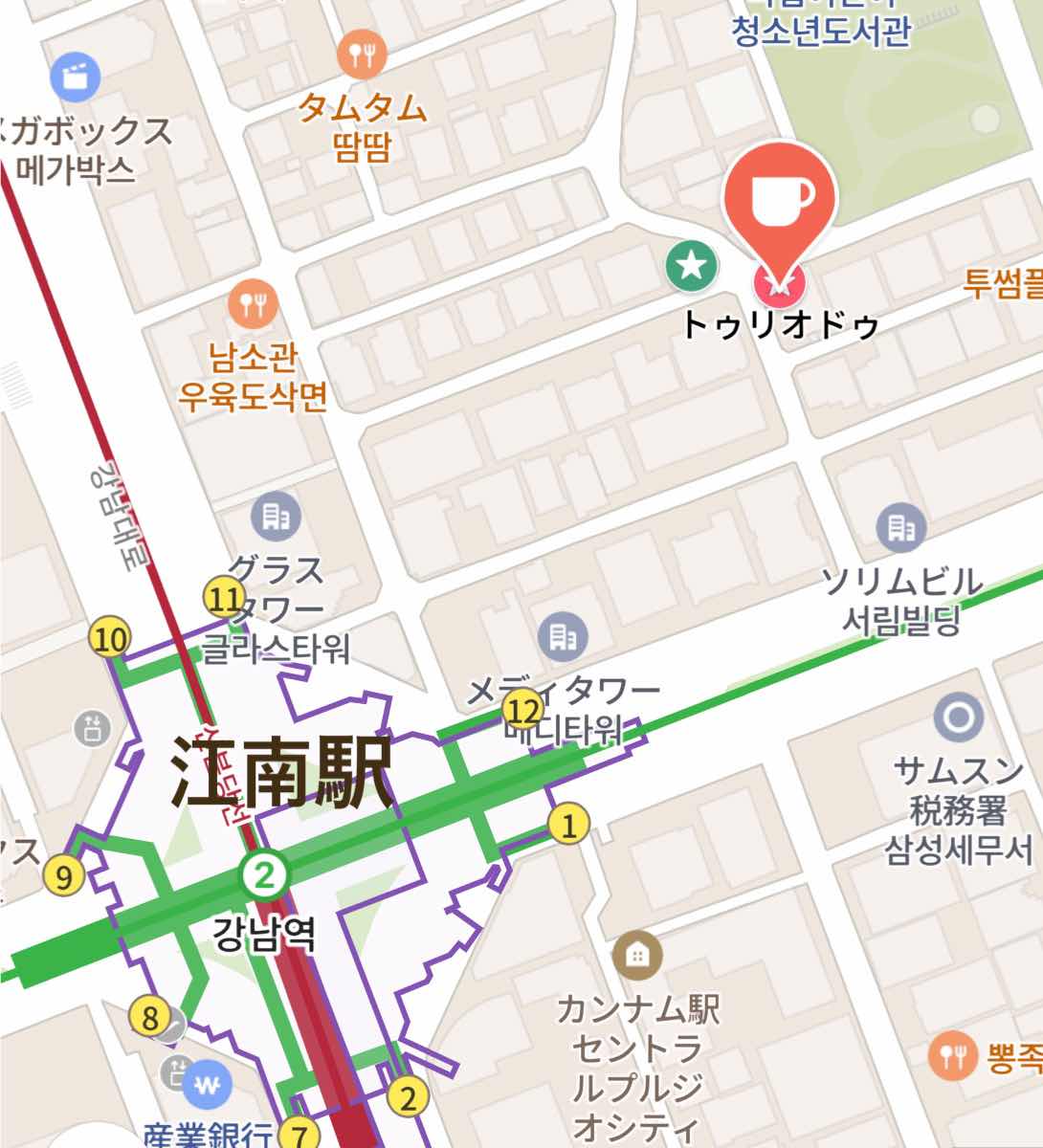
Task: Open the Megabox cinema marker
Action: pos(75,75)
